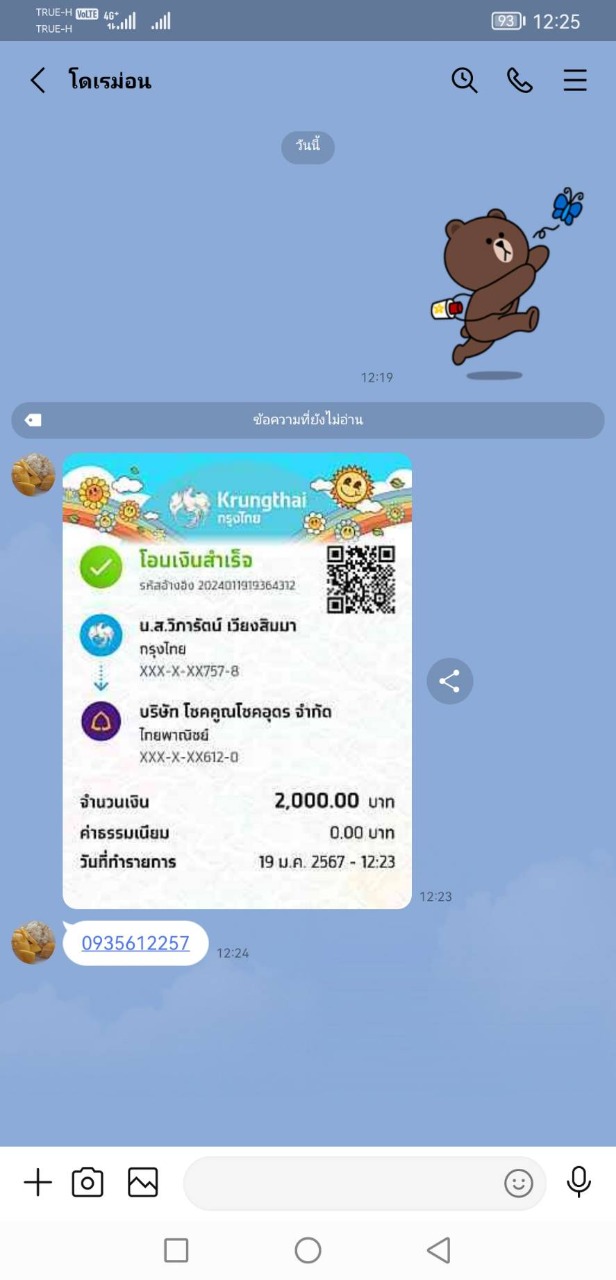Viewport: 616px width, 1280px height.
Task: Search within this conversation
Action: (464, 81)
